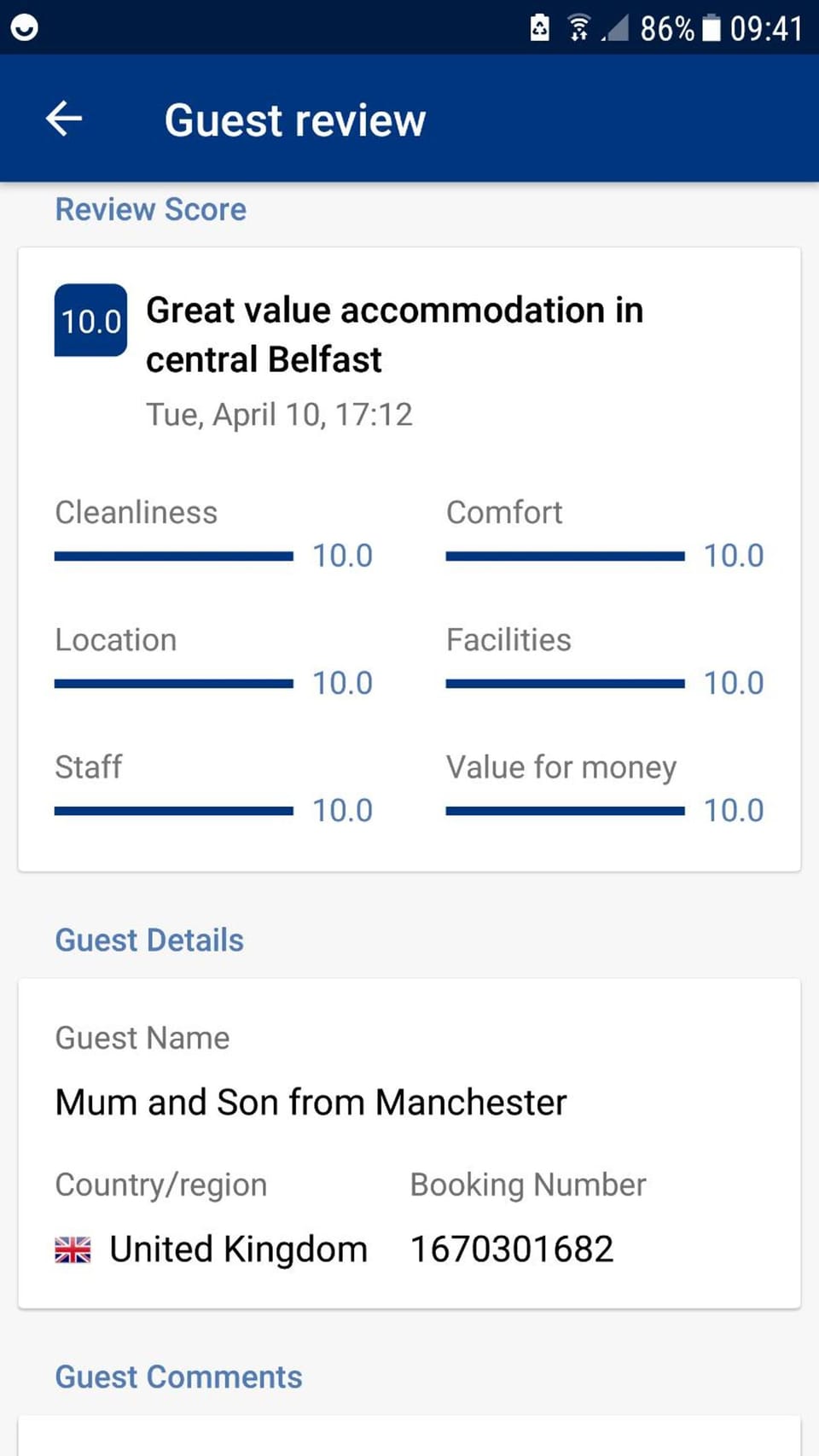
Task: Tap the SD card notification icon
Action: click(x=538, y=27)
